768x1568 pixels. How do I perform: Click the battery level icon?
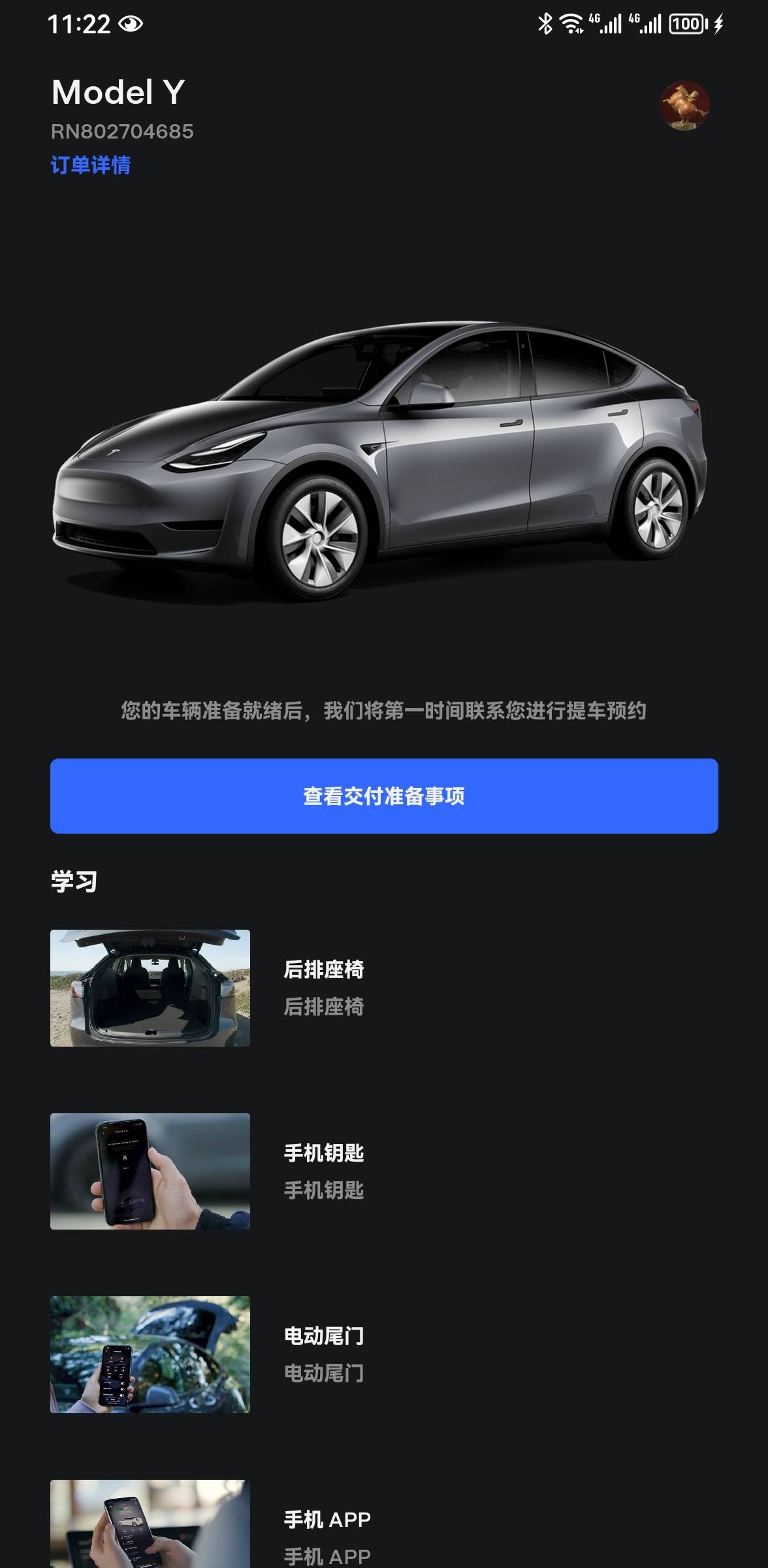(x=686, y=24)
